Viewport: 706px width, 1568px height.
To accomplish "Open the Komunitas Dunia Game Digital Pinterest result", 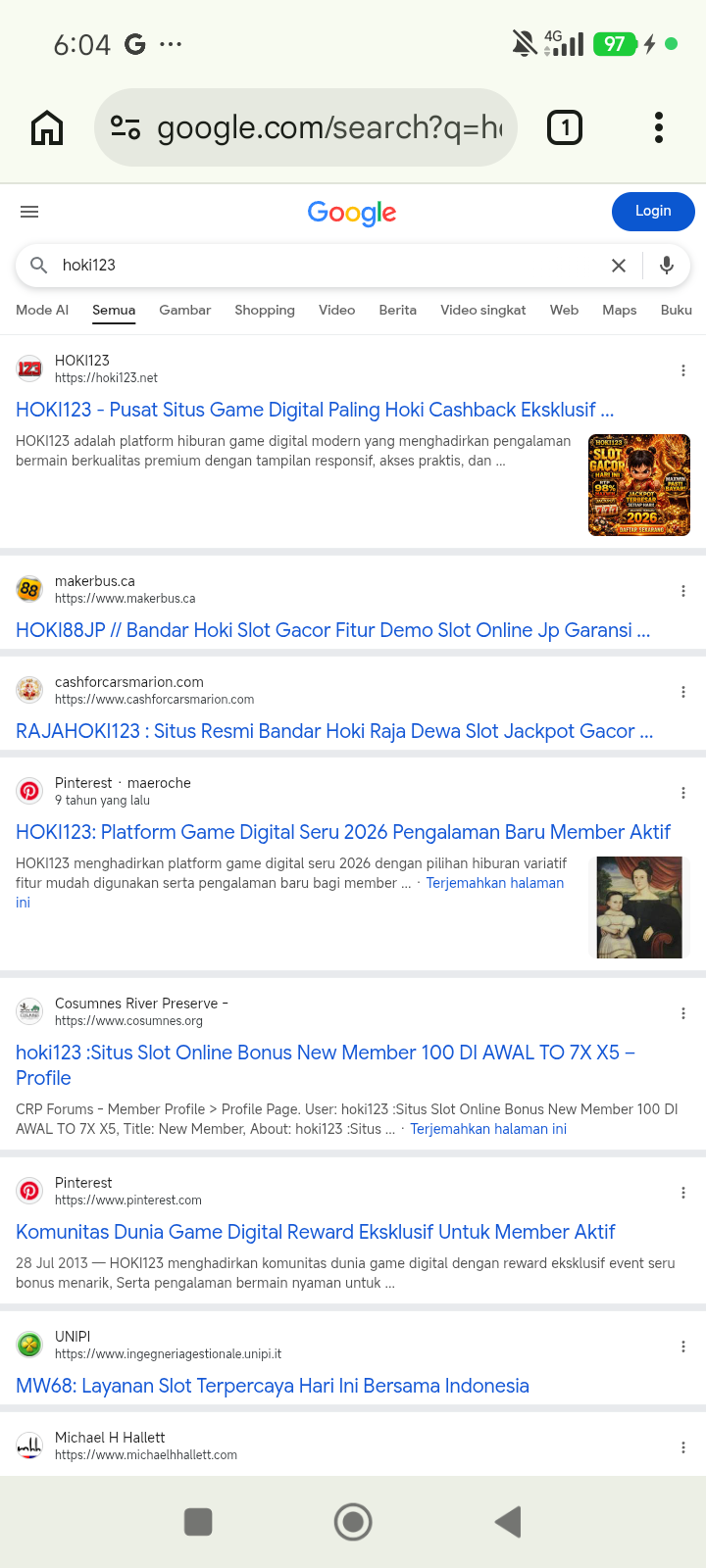I will tap(316, 1232).
